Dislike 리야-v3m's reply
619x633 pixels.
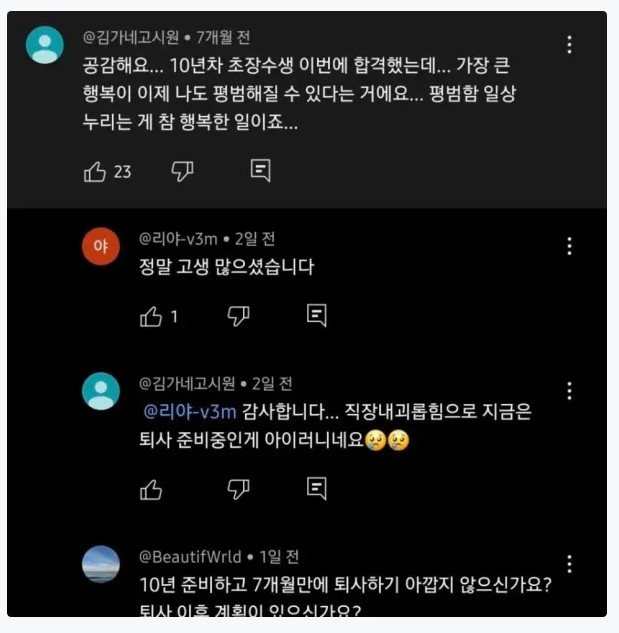pos(238,317)
